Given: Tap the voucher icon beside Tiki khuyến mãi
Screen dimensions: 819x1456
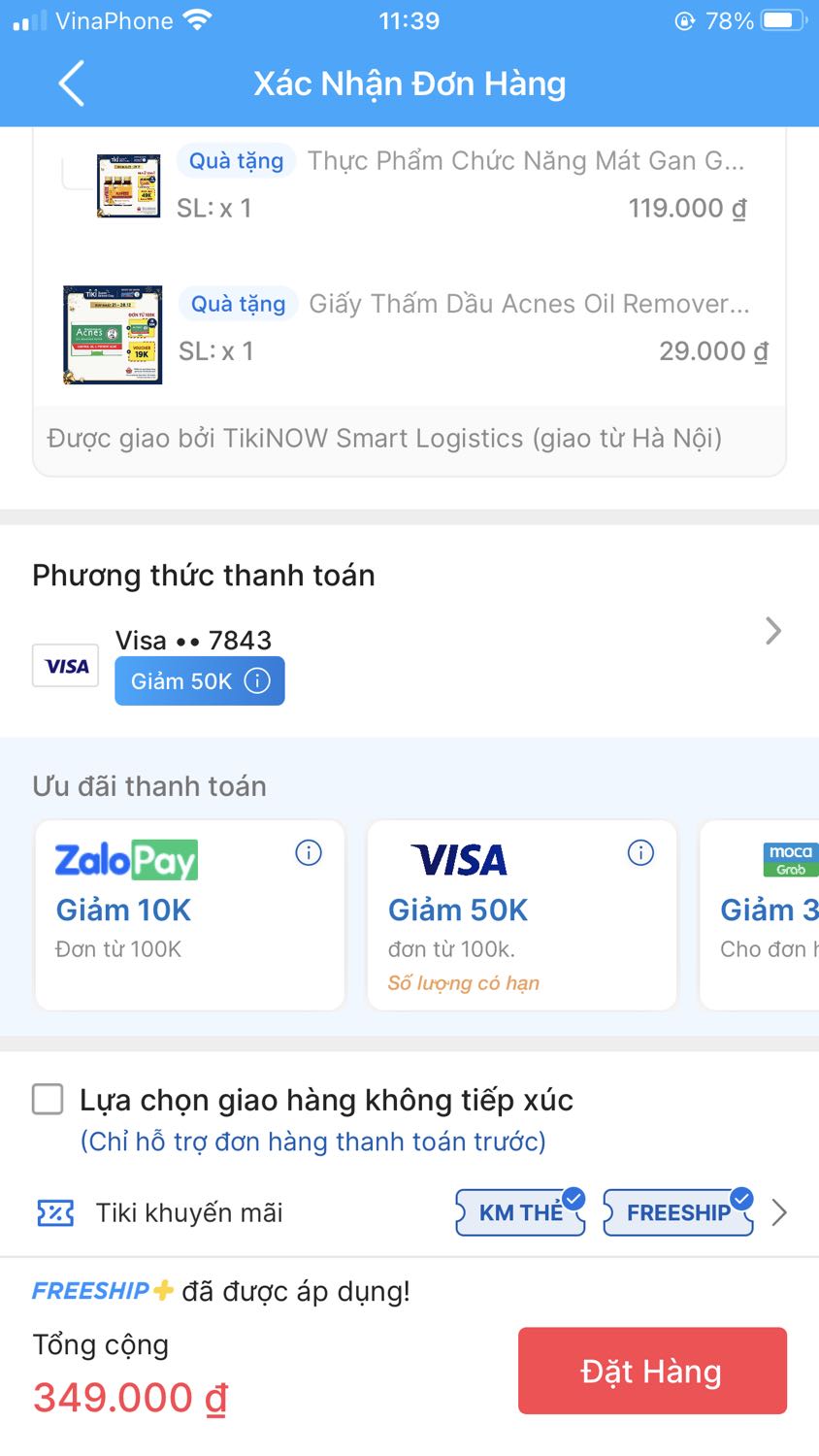Looking at the screenshot, I should (x=56, y=1212).
